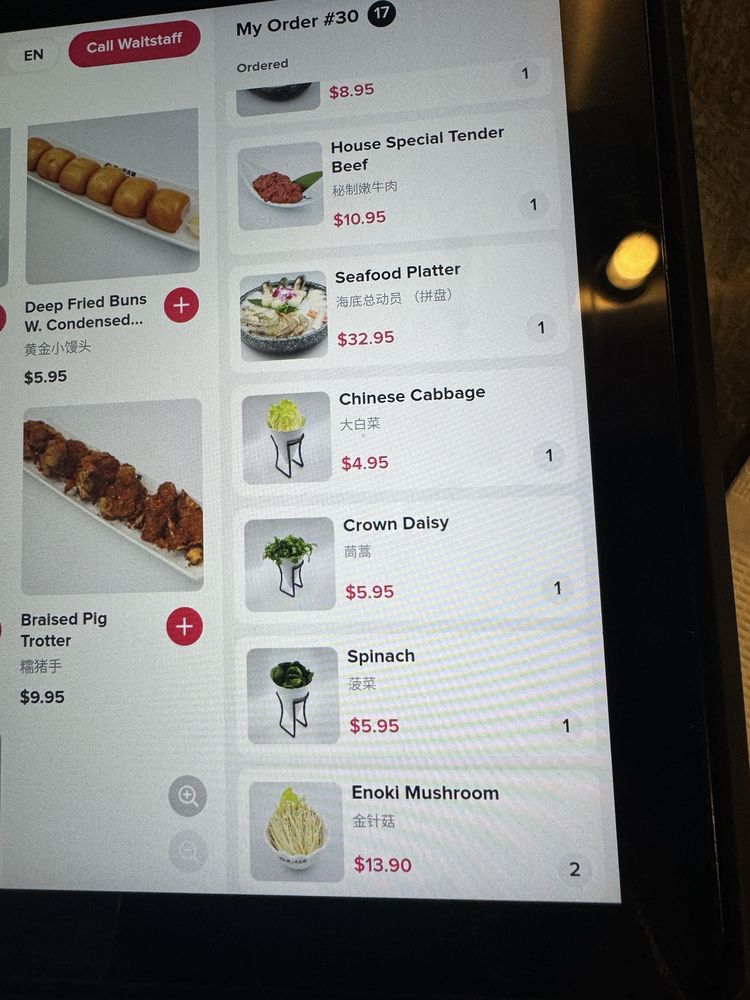
Task: Add Braised Pig Trotter to order
Action: [184, 626]
